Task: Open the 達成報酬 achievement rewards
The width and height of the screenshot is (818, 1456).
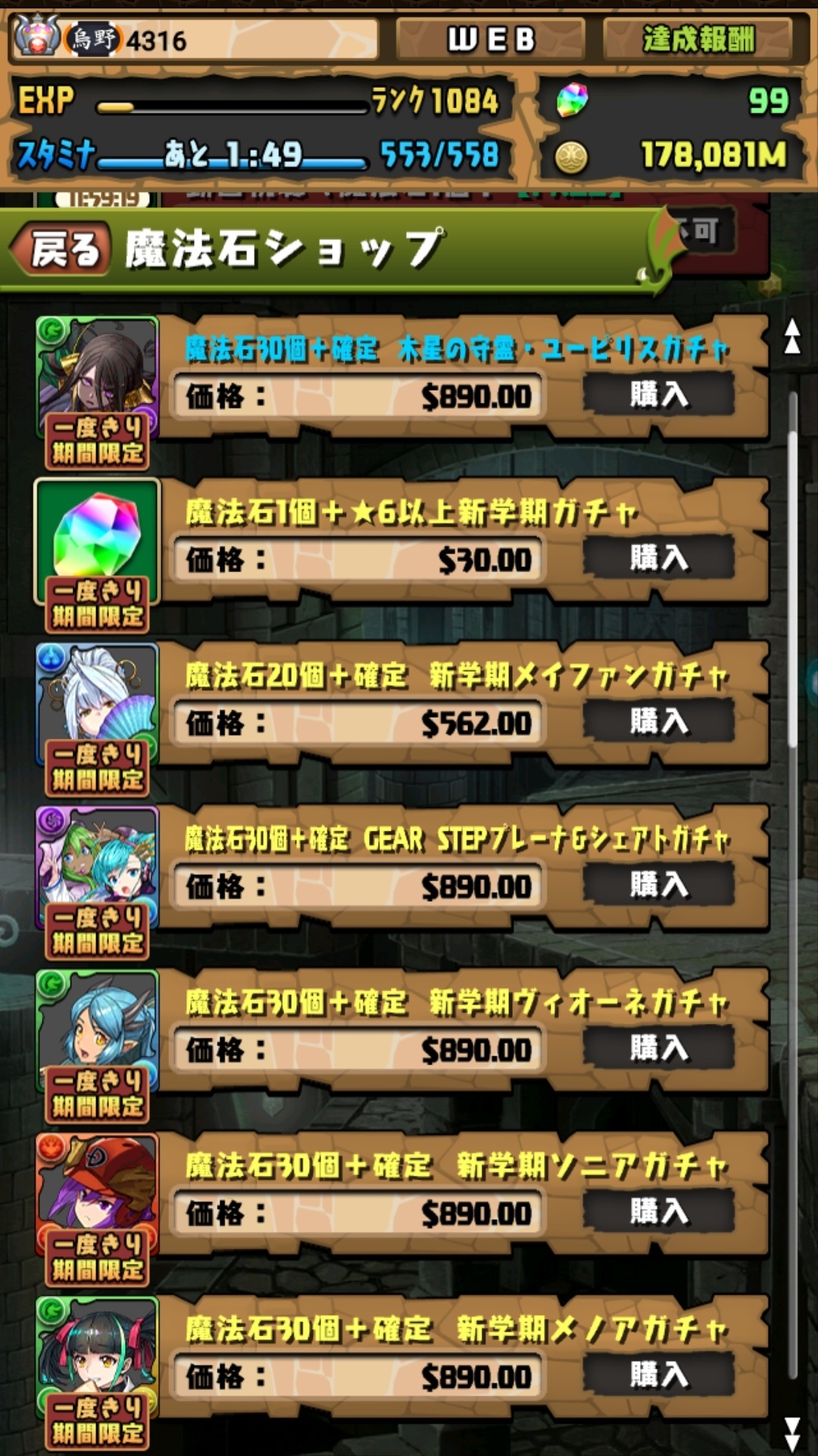Action: point(698,39)
